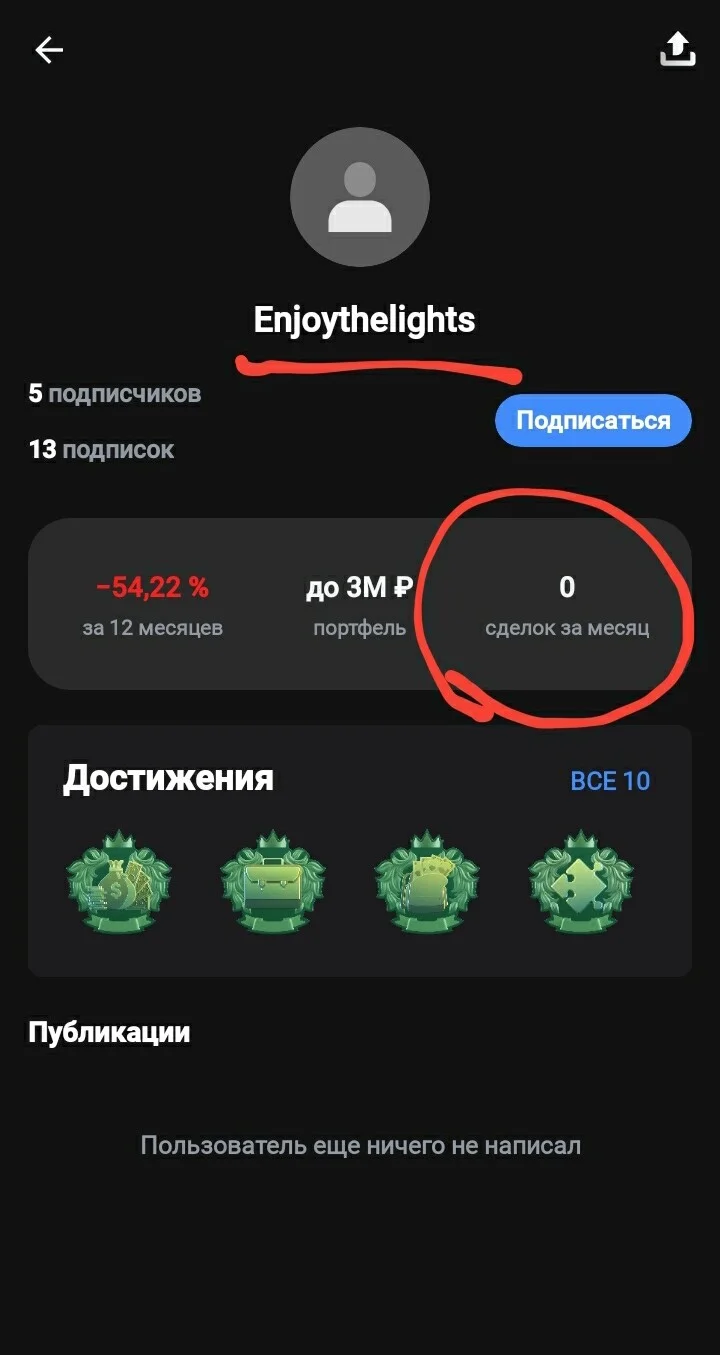Viewport: 720px width, 1355px height.
Task: View all achievements via ВСЕ 10
Action: click(x=610, y=781)
